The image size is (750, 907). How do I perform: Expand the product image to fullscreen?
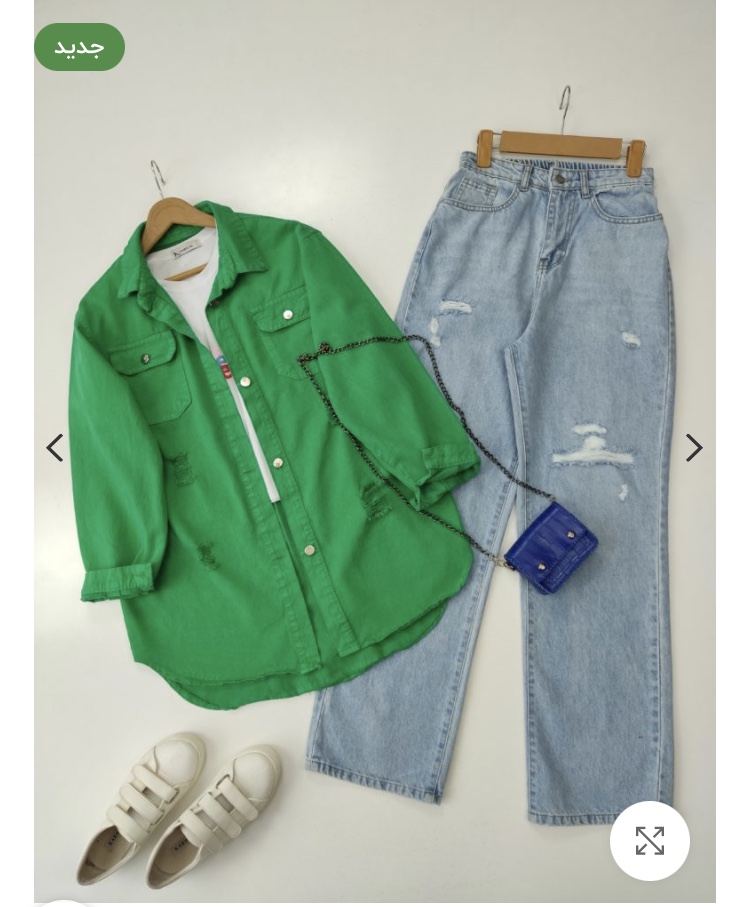tap(649, 841)
